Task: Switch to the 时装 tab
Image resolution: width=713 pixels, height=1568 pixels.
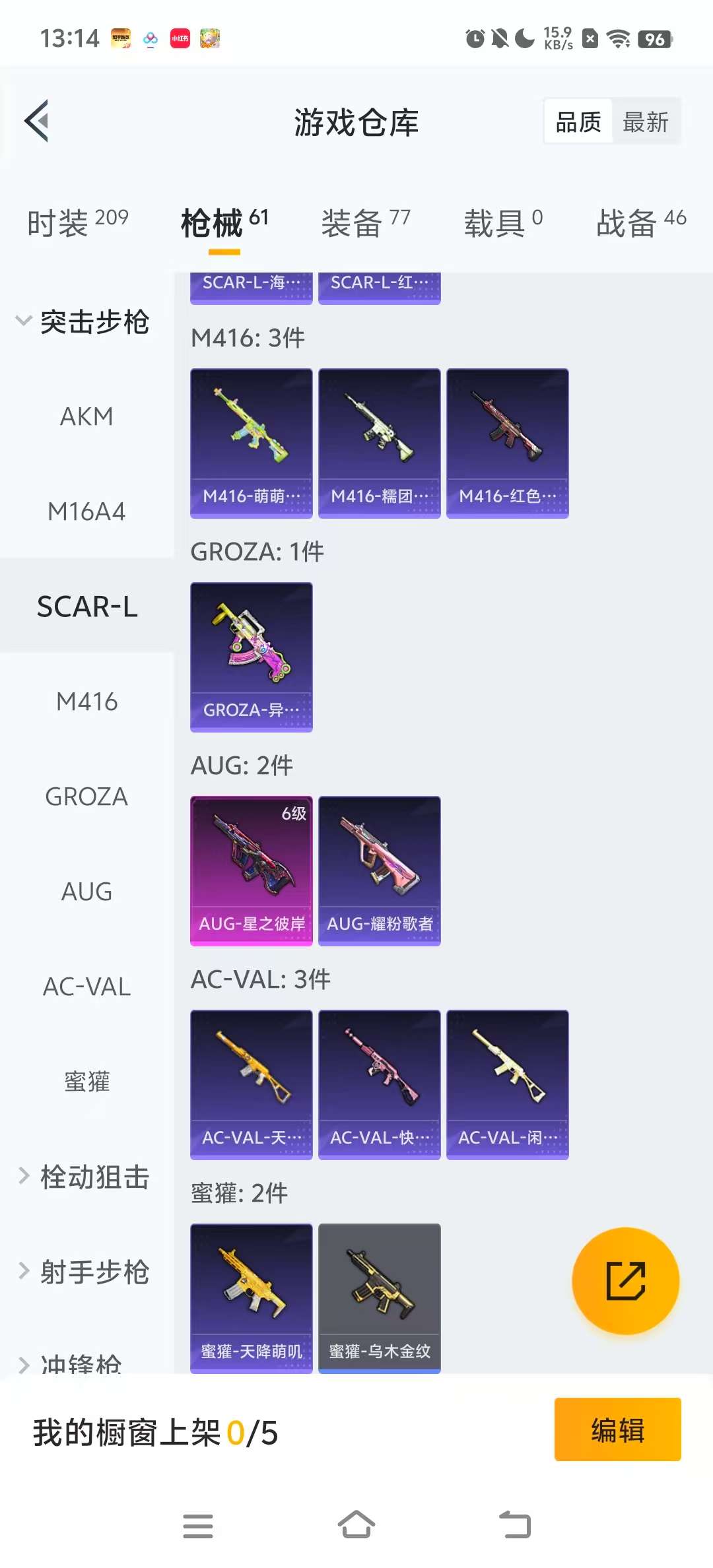Action: pyautogui.click(x=77, y=222)
